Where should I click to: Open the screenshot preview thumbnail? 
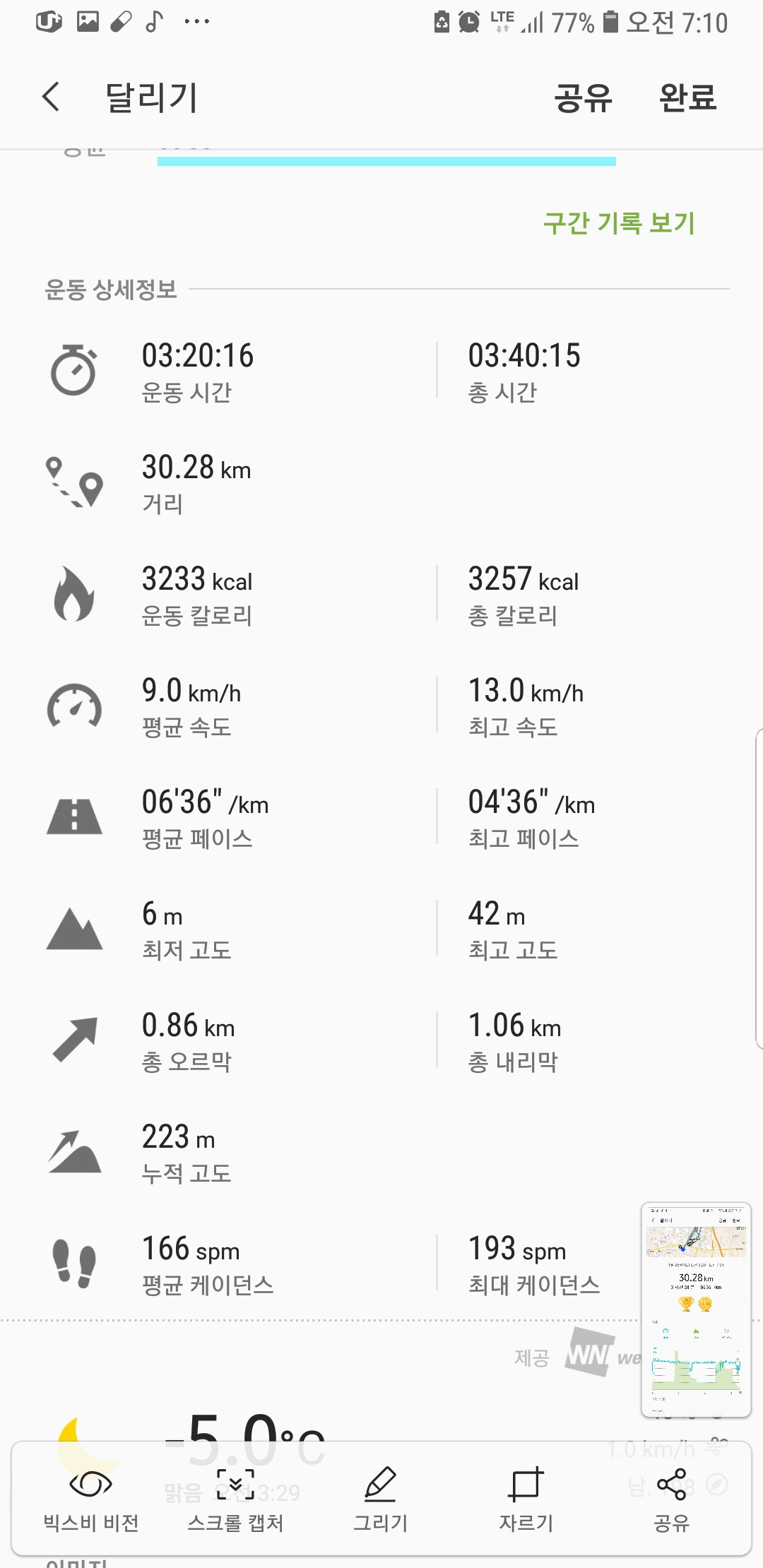click(696, 1309)
